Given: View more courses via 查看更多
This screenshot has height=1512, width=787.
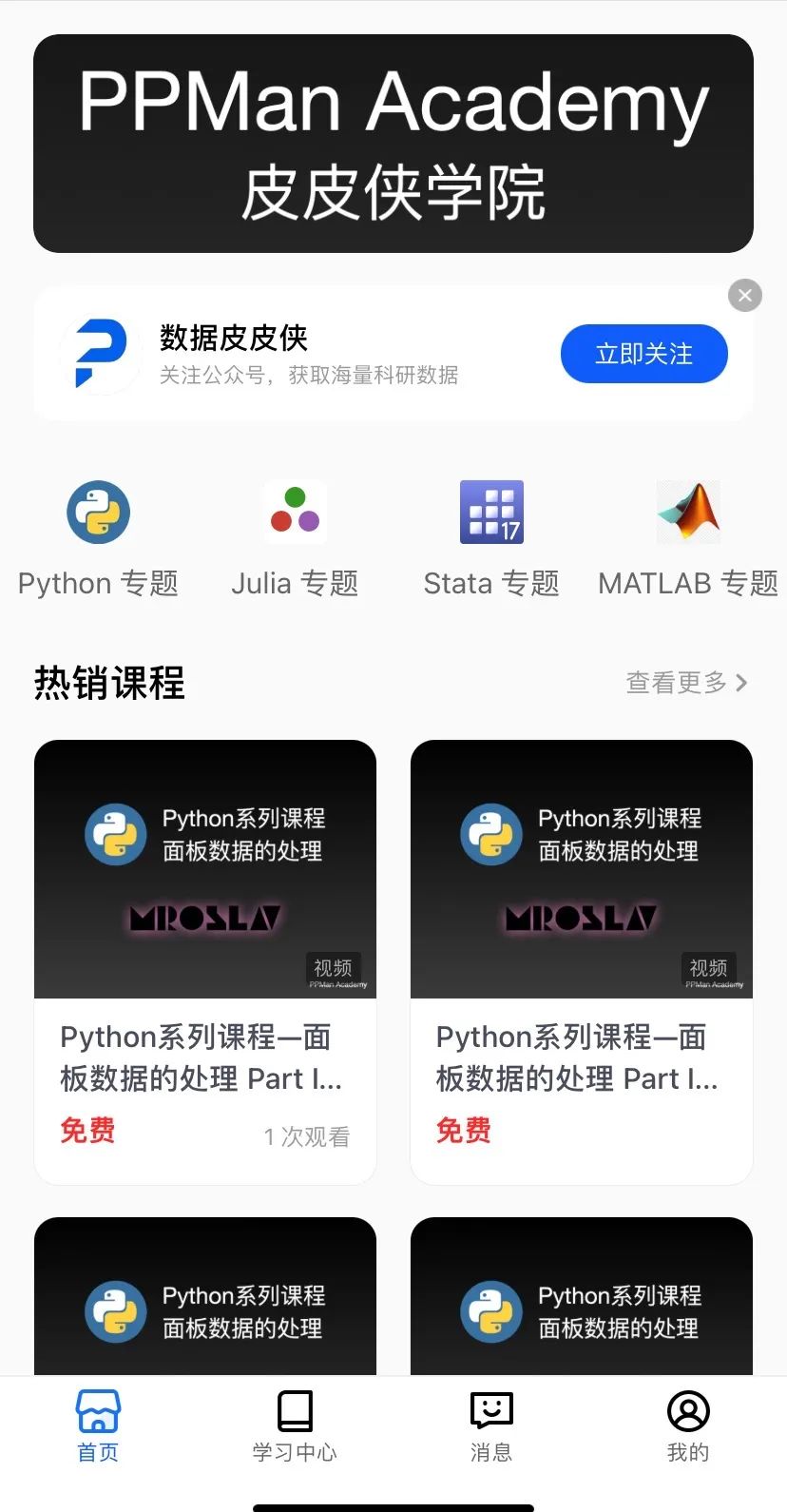Looking at the screenshot, I should tap(686, 683).
